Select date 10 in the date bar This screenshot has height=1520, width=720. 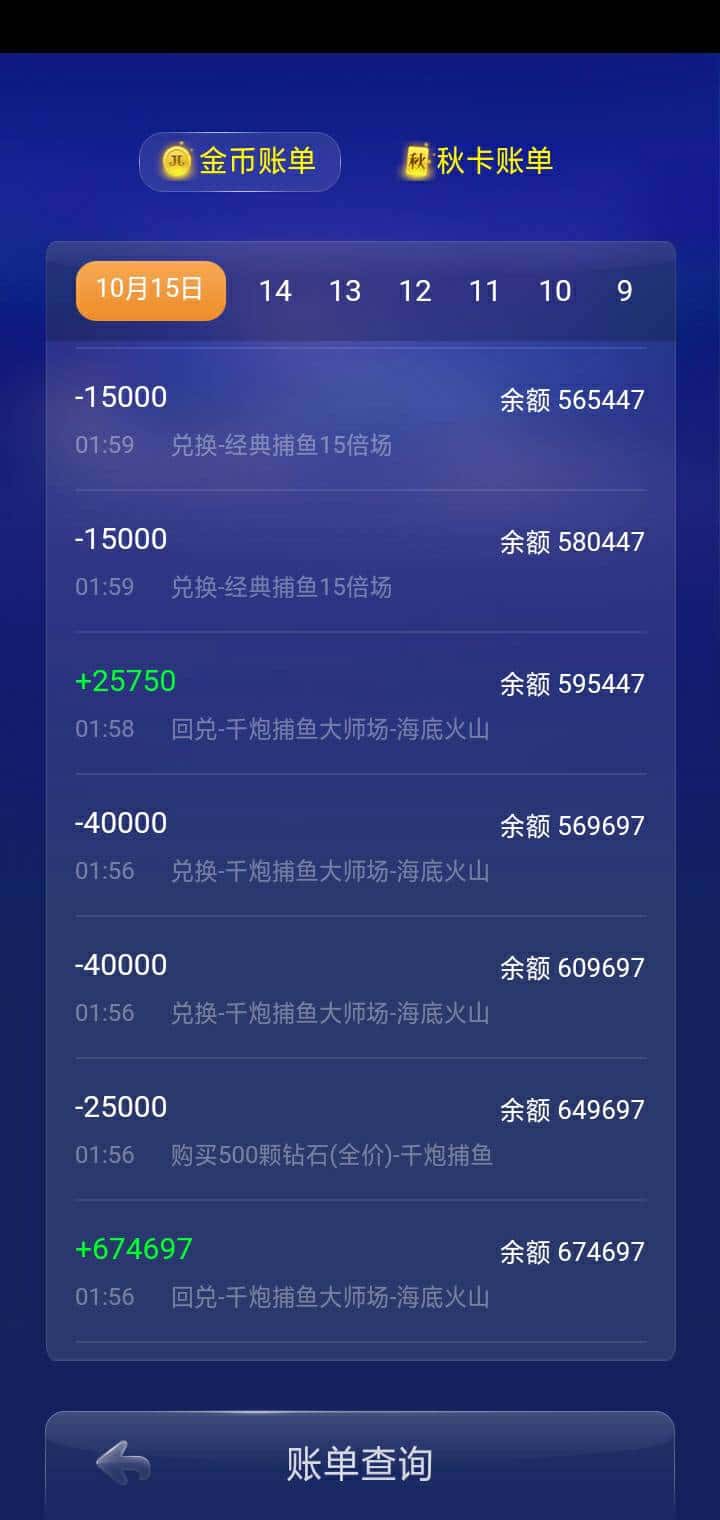click(555, 290)
